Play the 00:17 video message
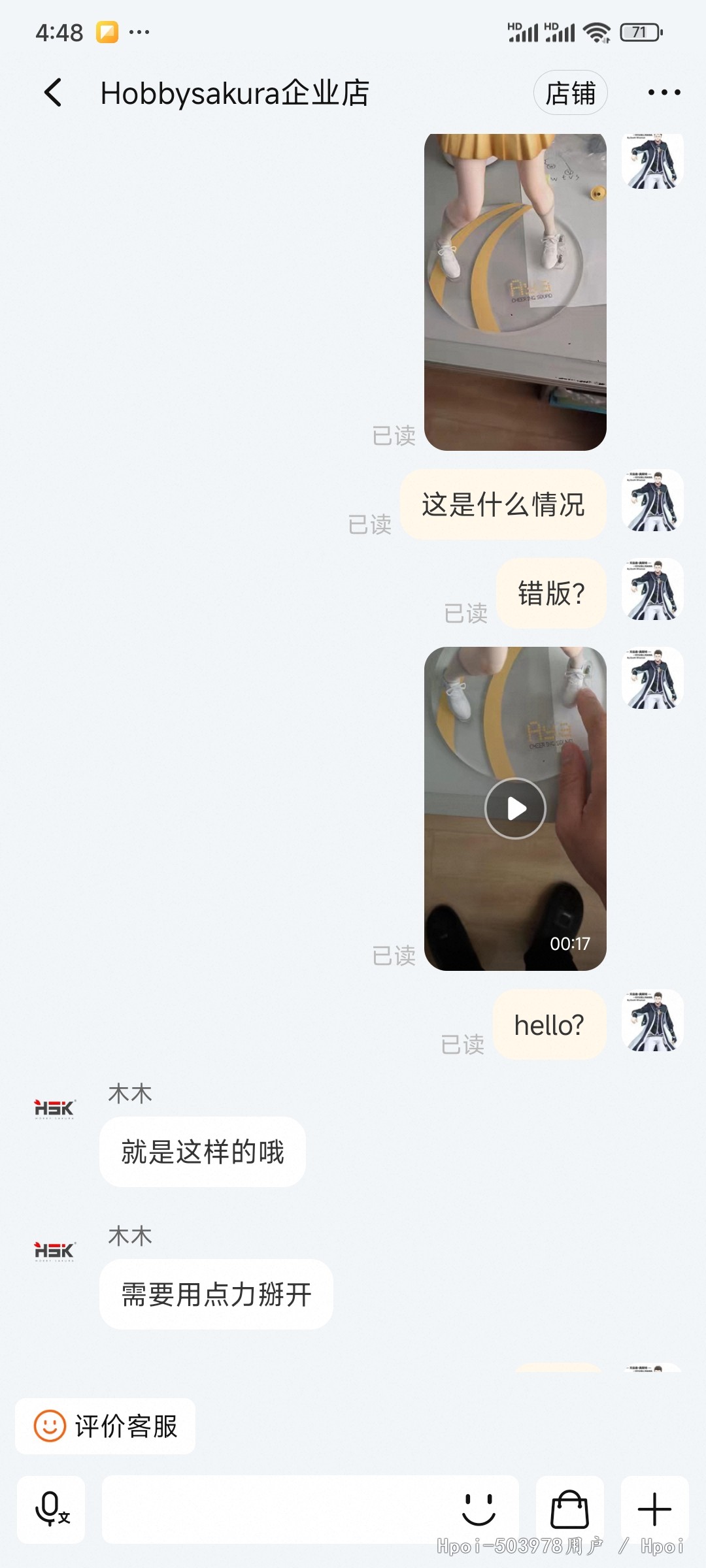The height and width of the screenshot is (1568, 706). (x=515, y=808)
